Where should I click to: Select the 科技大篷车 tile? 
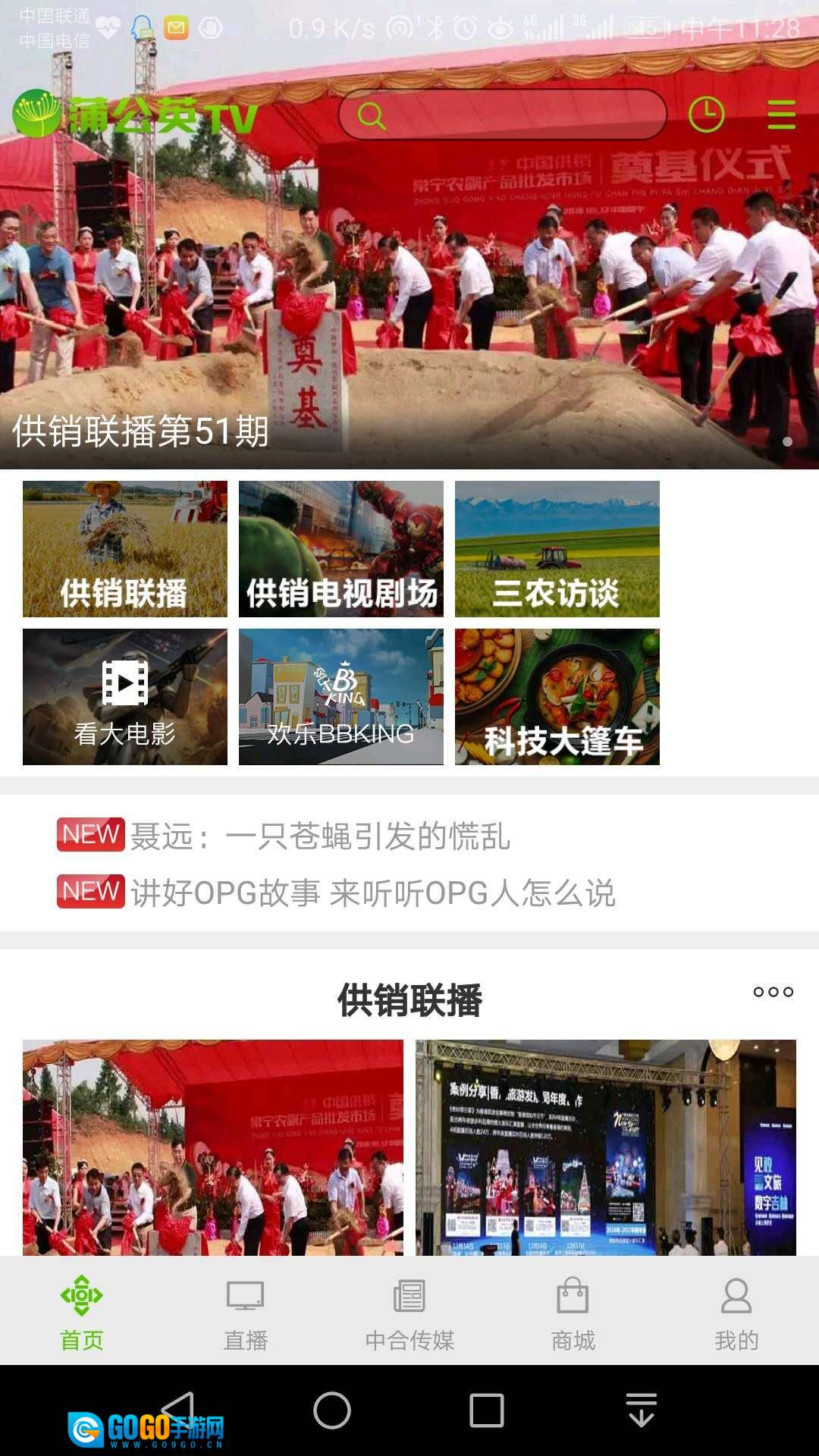pyautogui.click(x=557, y=697)
